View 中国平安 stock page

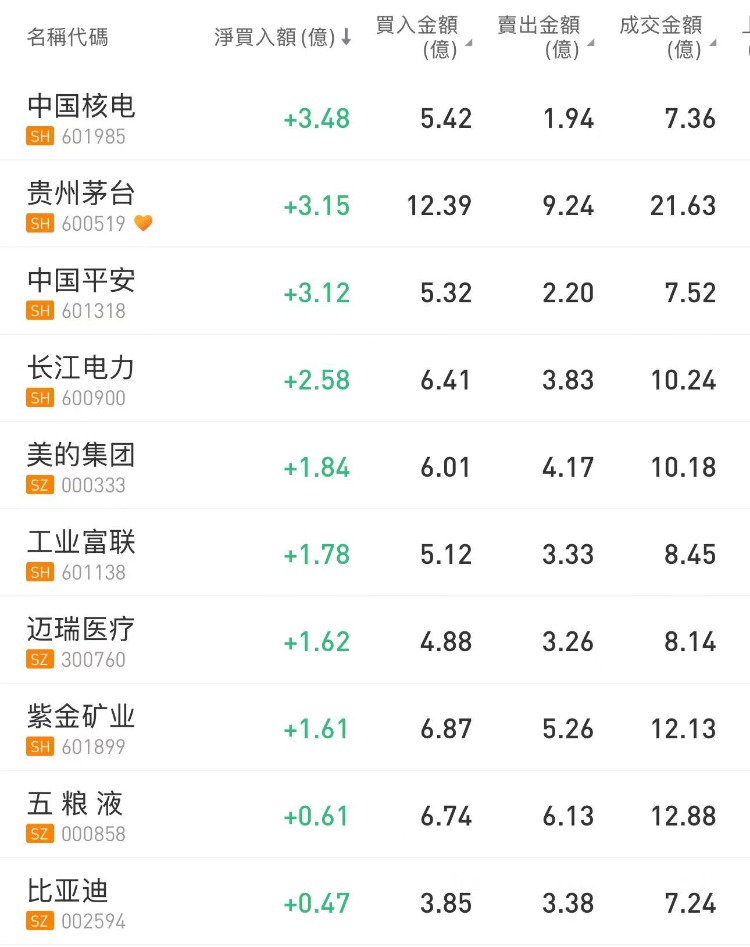click(81, 292)
